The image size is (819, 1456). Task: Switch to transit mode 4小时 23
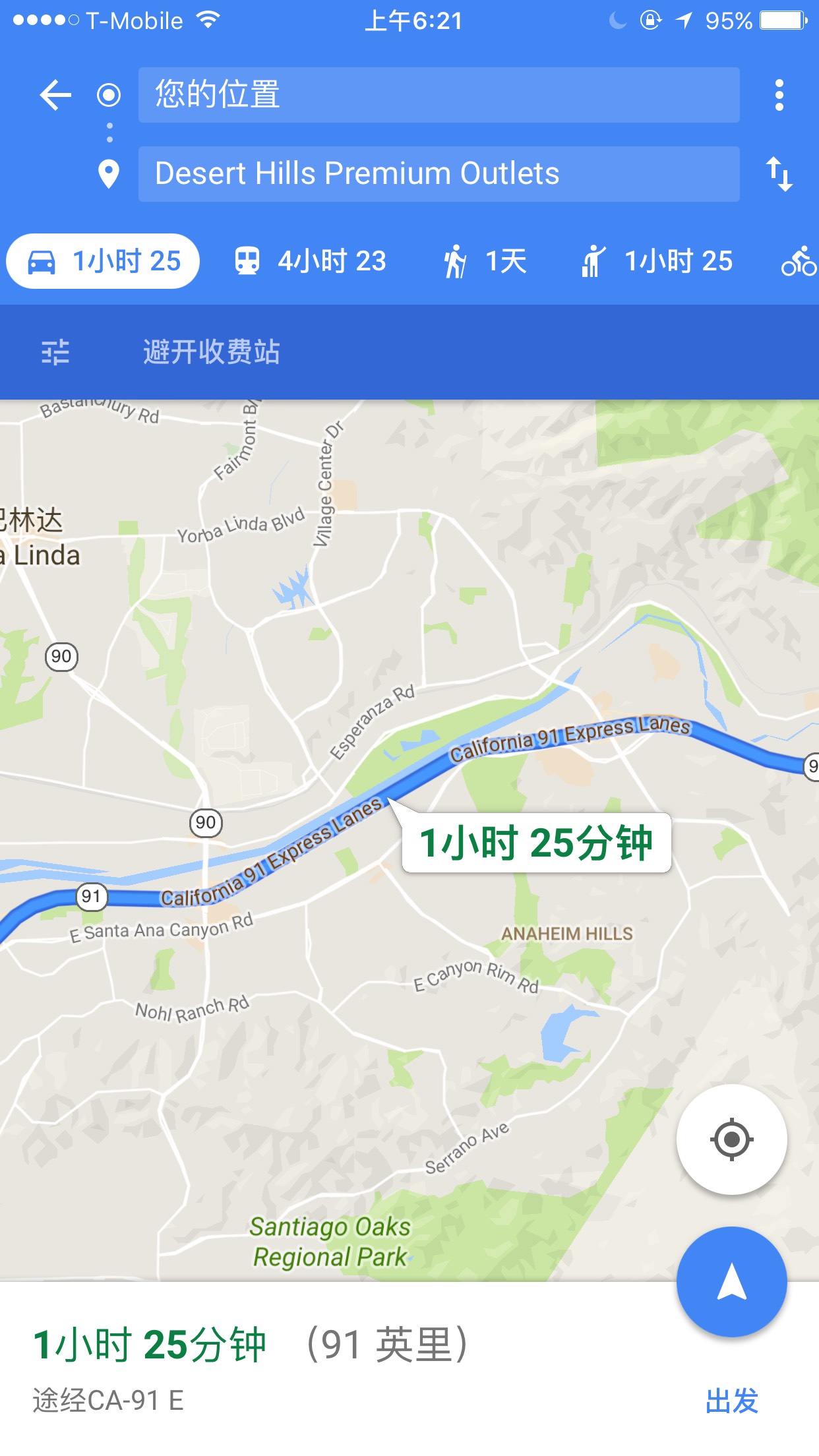pyautogui.click(x=311, y=261)
